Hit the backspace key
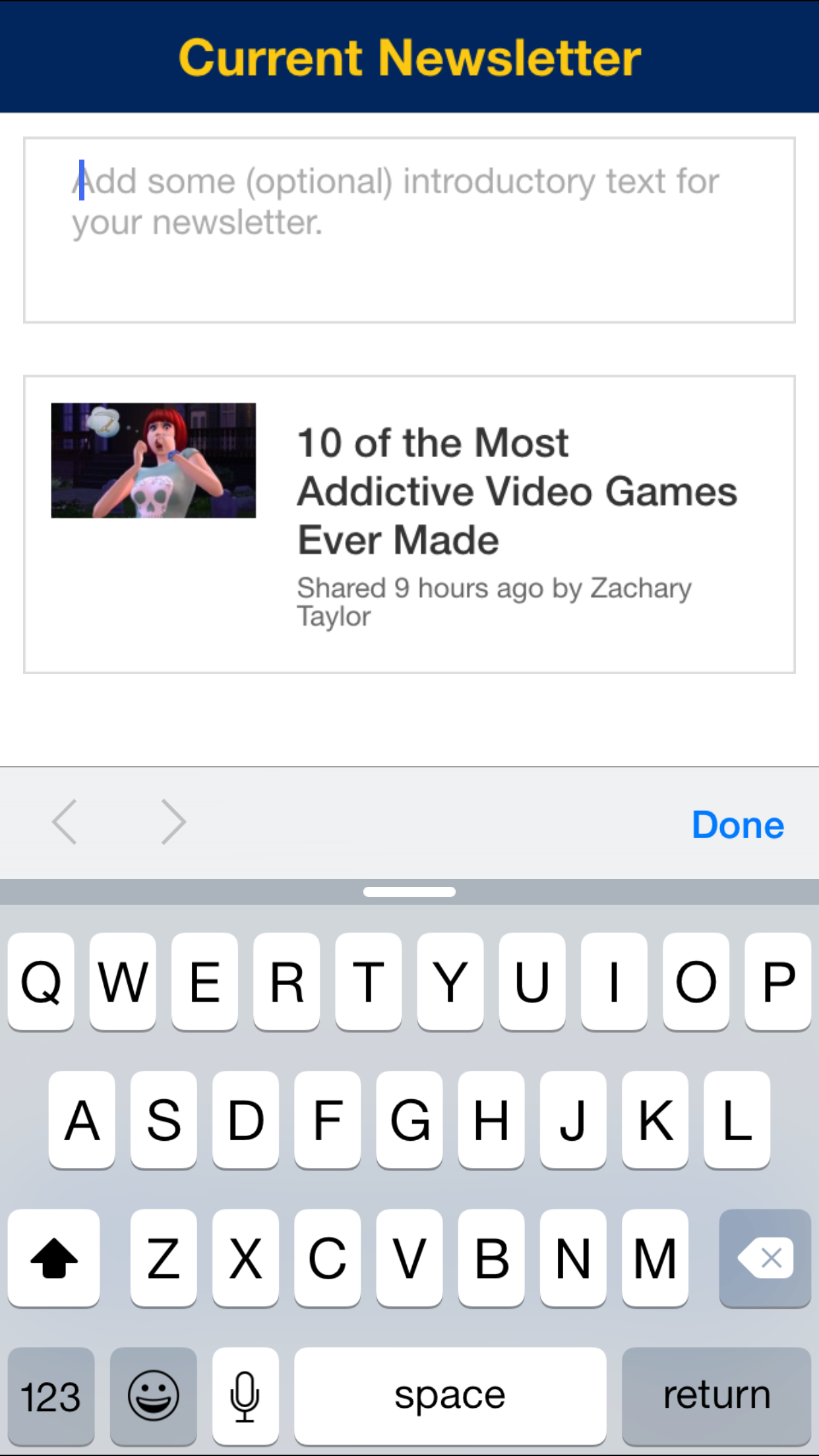This screenshot has height=1456, width=819. [x=765, y=1258]
